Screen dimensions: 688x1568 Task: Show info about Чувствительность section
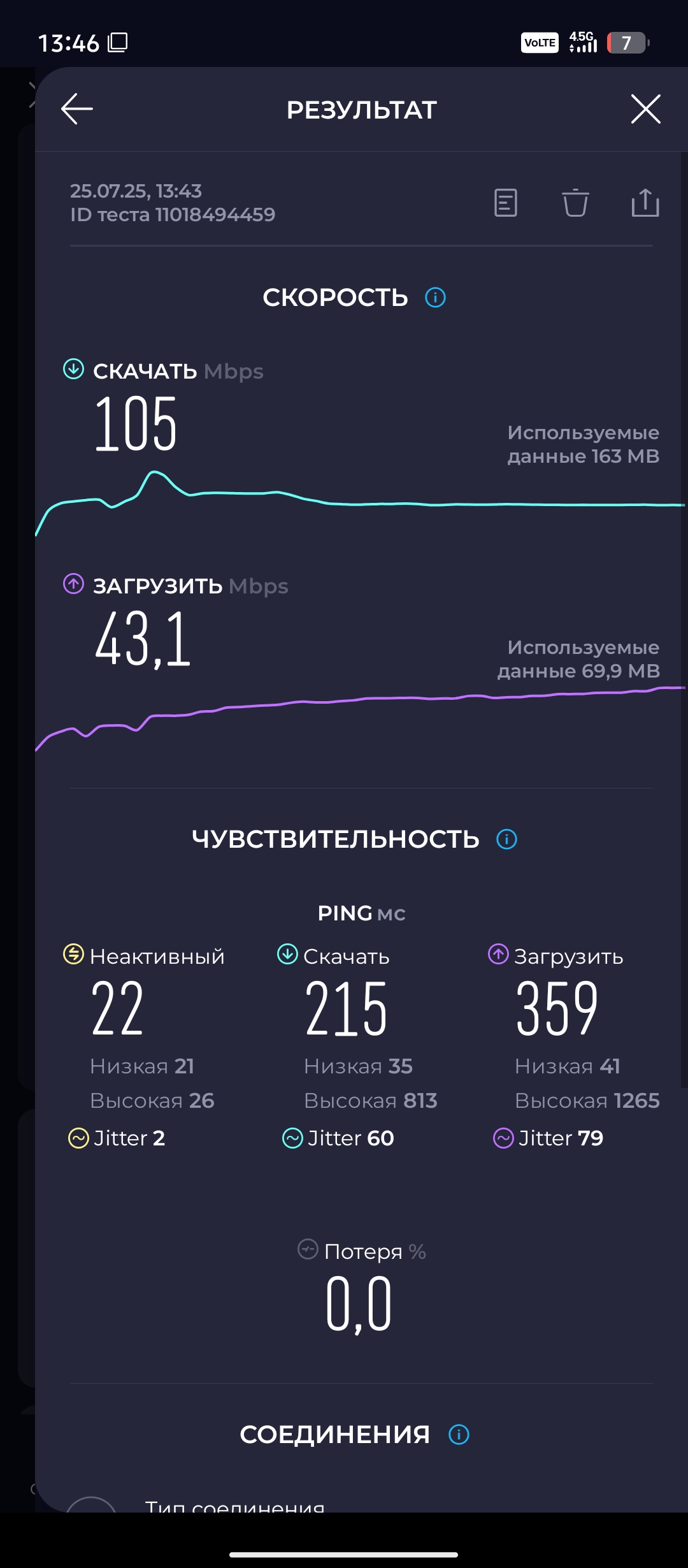pos(507,839)
